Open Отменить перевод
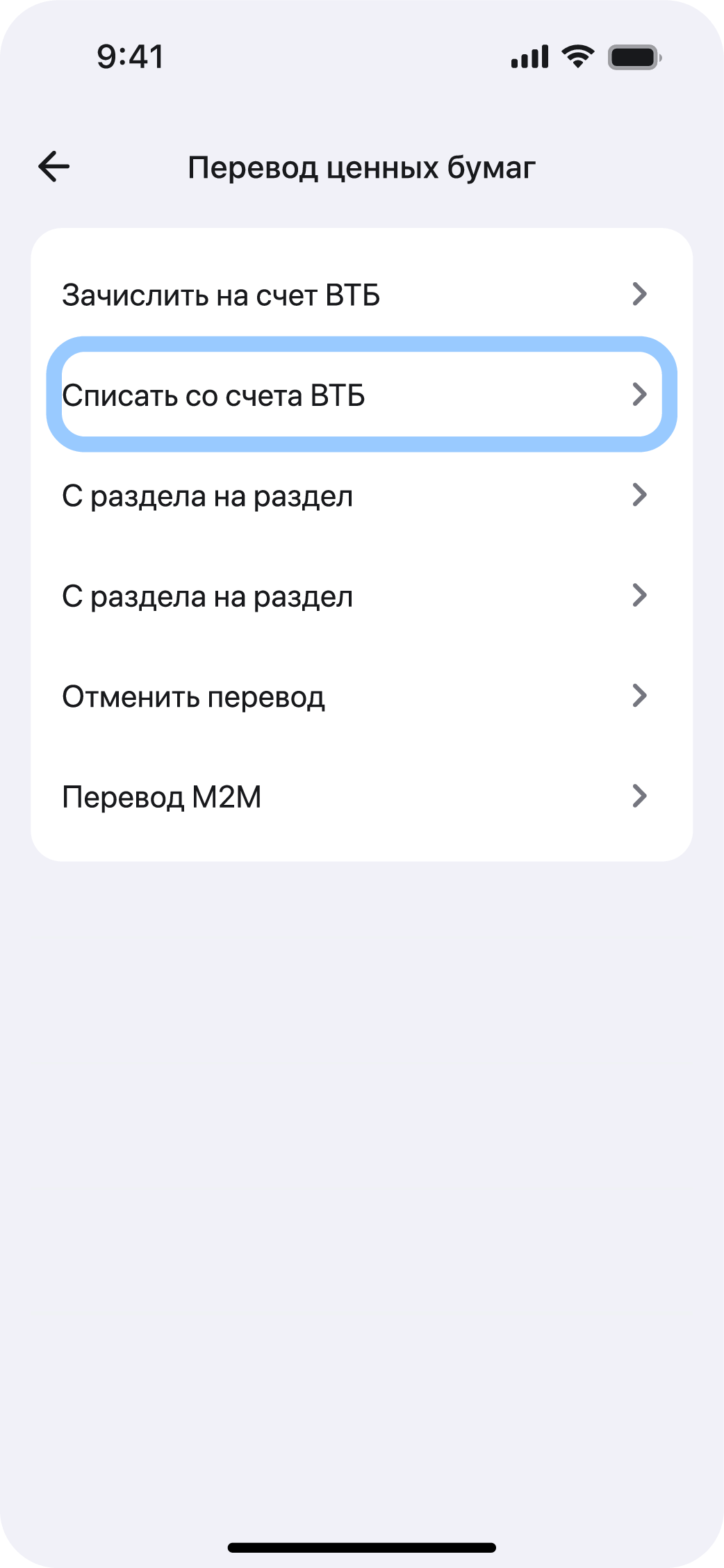The height and width of the screenshot is (1568, 724). pos(194,696)
